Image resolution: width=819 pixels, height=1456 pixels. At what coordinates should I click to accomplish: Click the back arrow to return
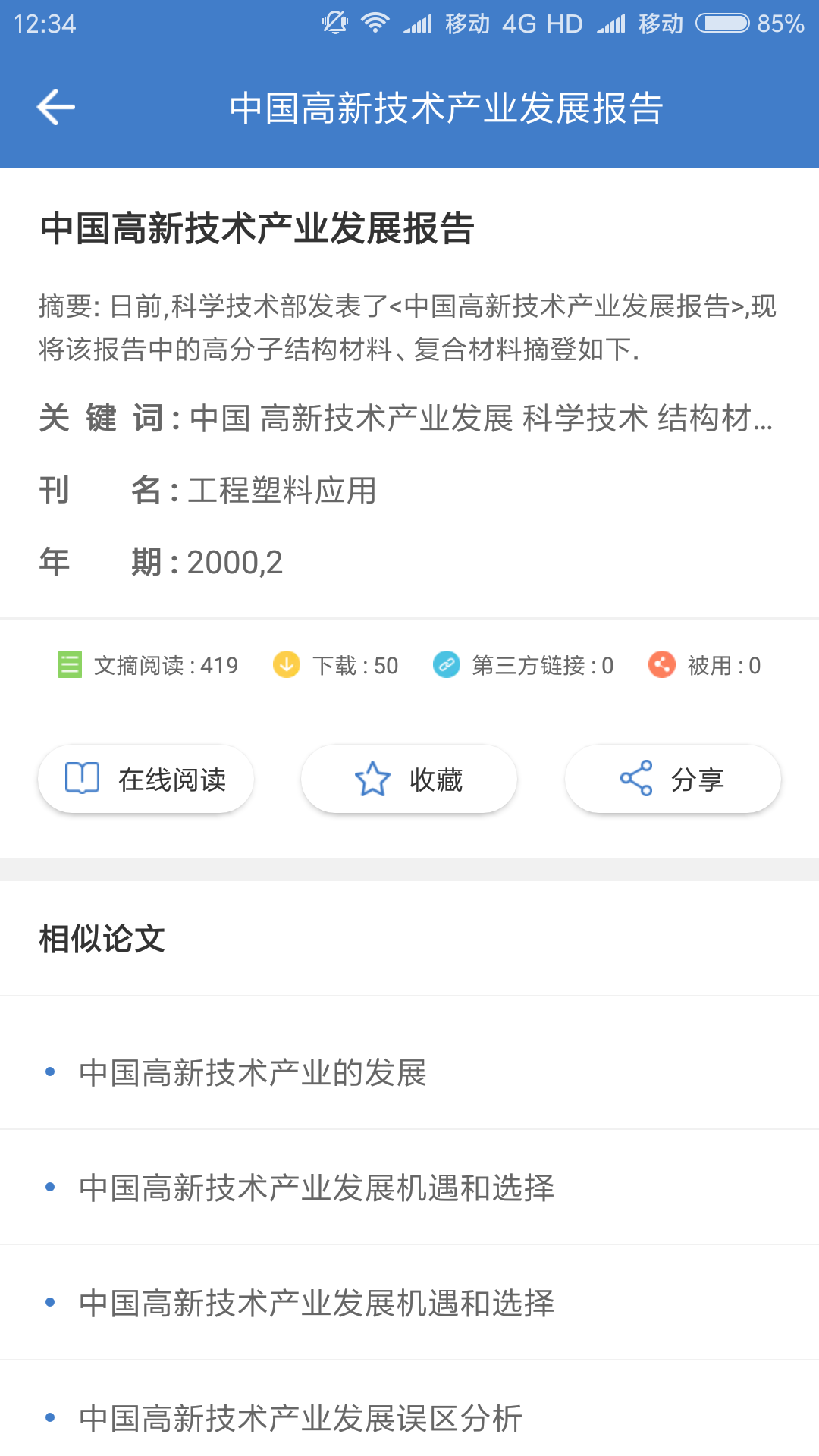pos(55,106)
